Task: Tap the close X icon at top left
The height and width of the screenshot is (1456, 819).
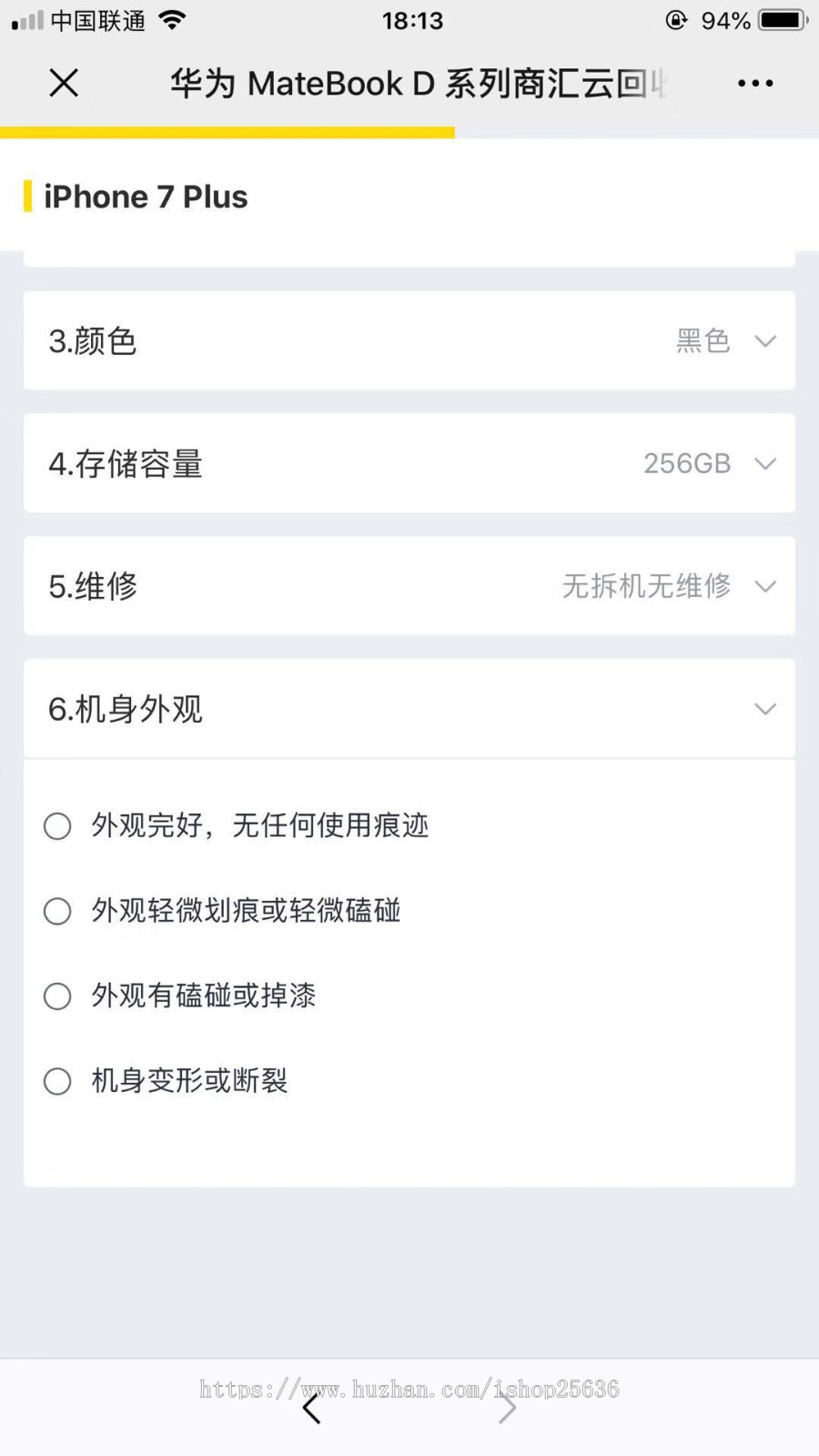Action: click(x=63, y=83)
